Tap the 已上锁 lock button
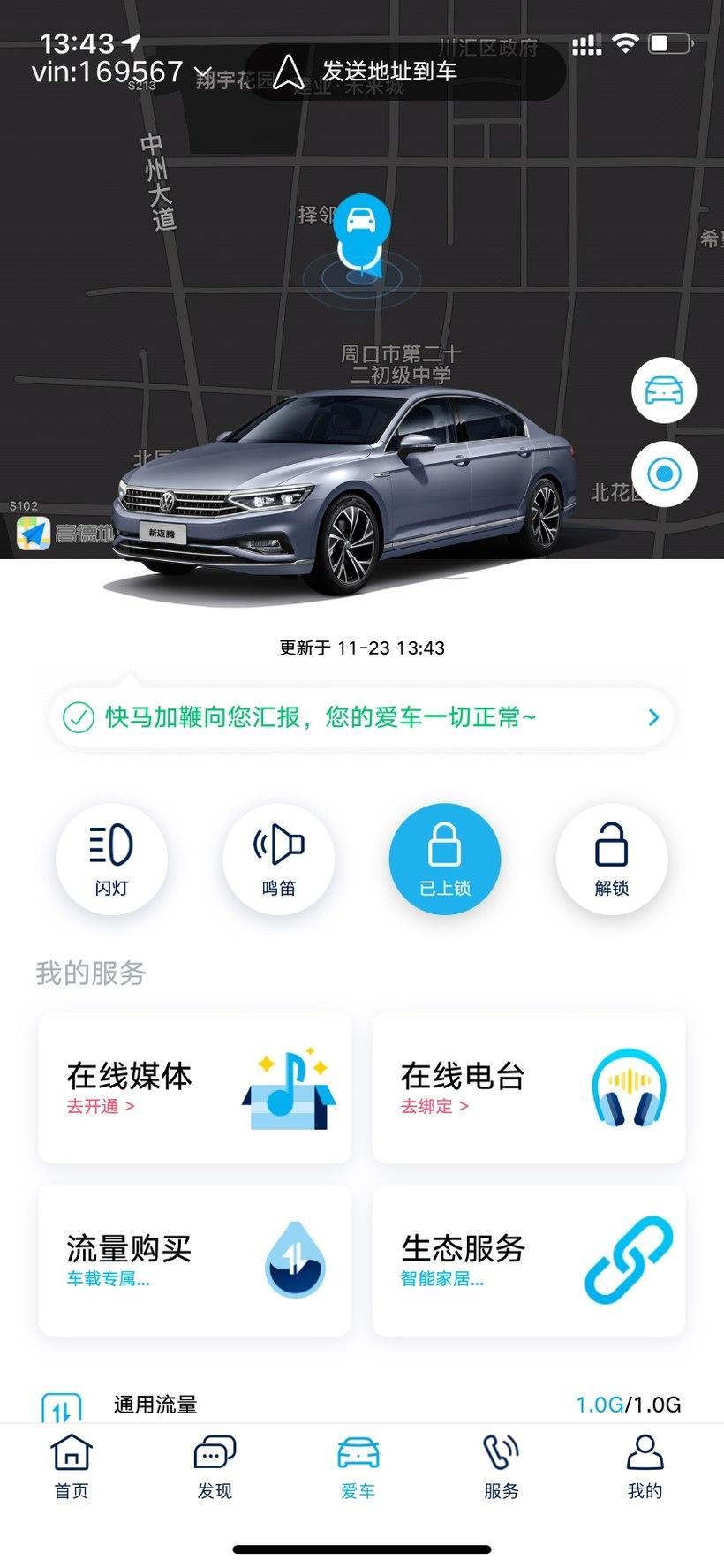This screenshot has width=724, height=1568. point(444,858)
